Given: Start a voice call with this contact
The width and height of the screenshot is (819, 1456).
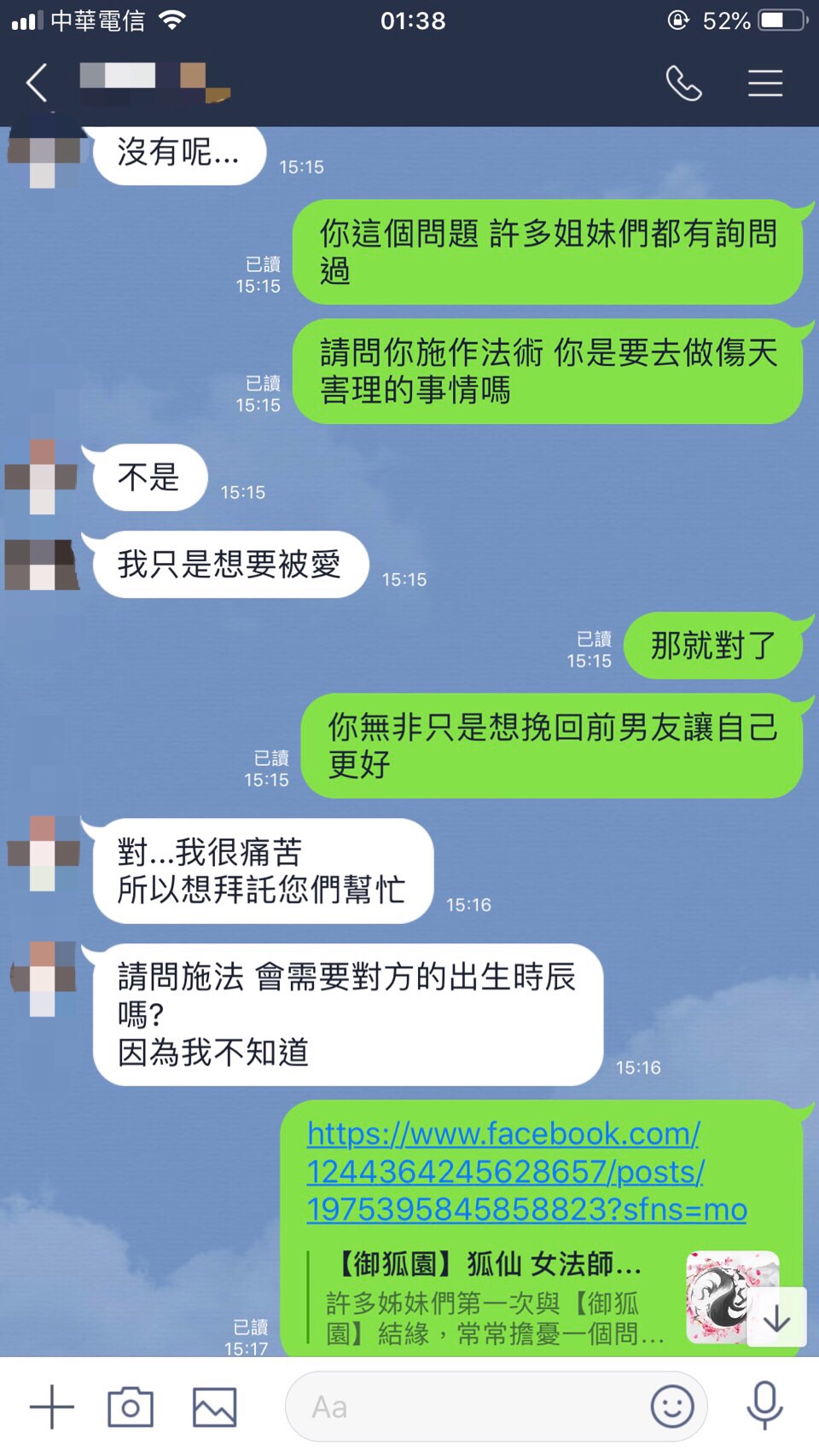Looking at the screenshot, I should (683, 83).
